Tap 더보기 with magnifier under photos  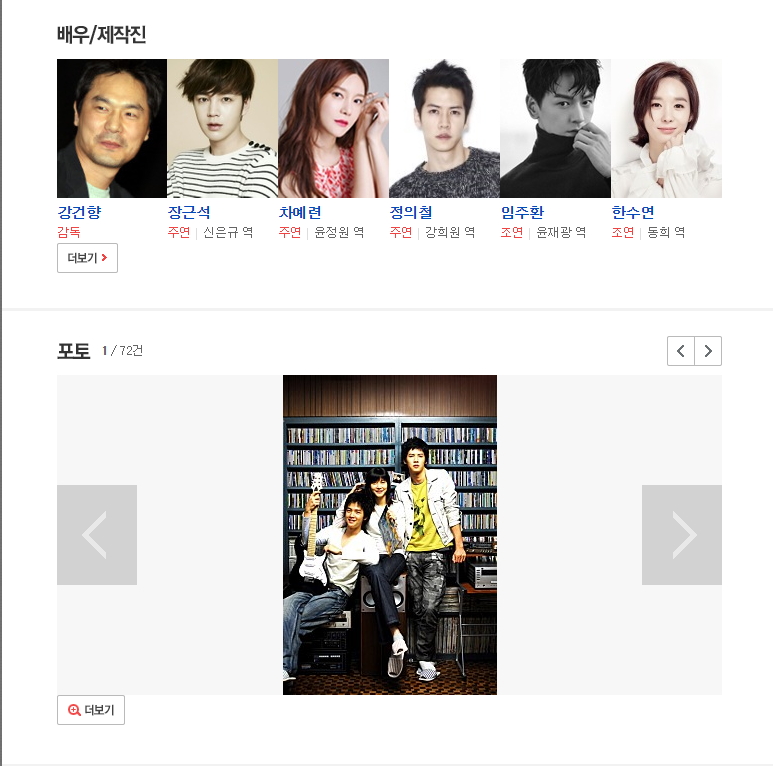tap(91, 710)
